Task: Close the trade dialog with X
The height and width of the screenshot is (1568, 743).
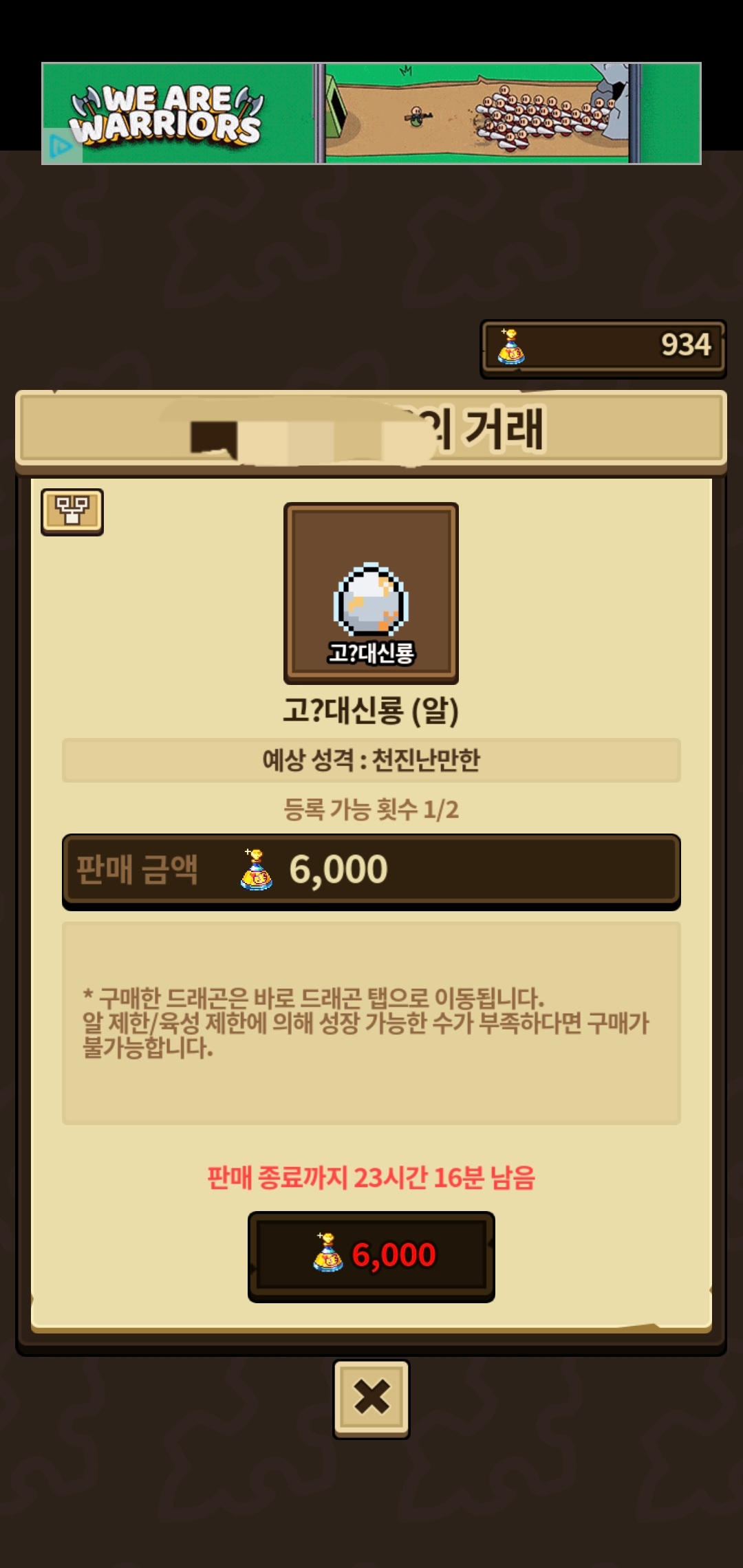Action: 371,1399
